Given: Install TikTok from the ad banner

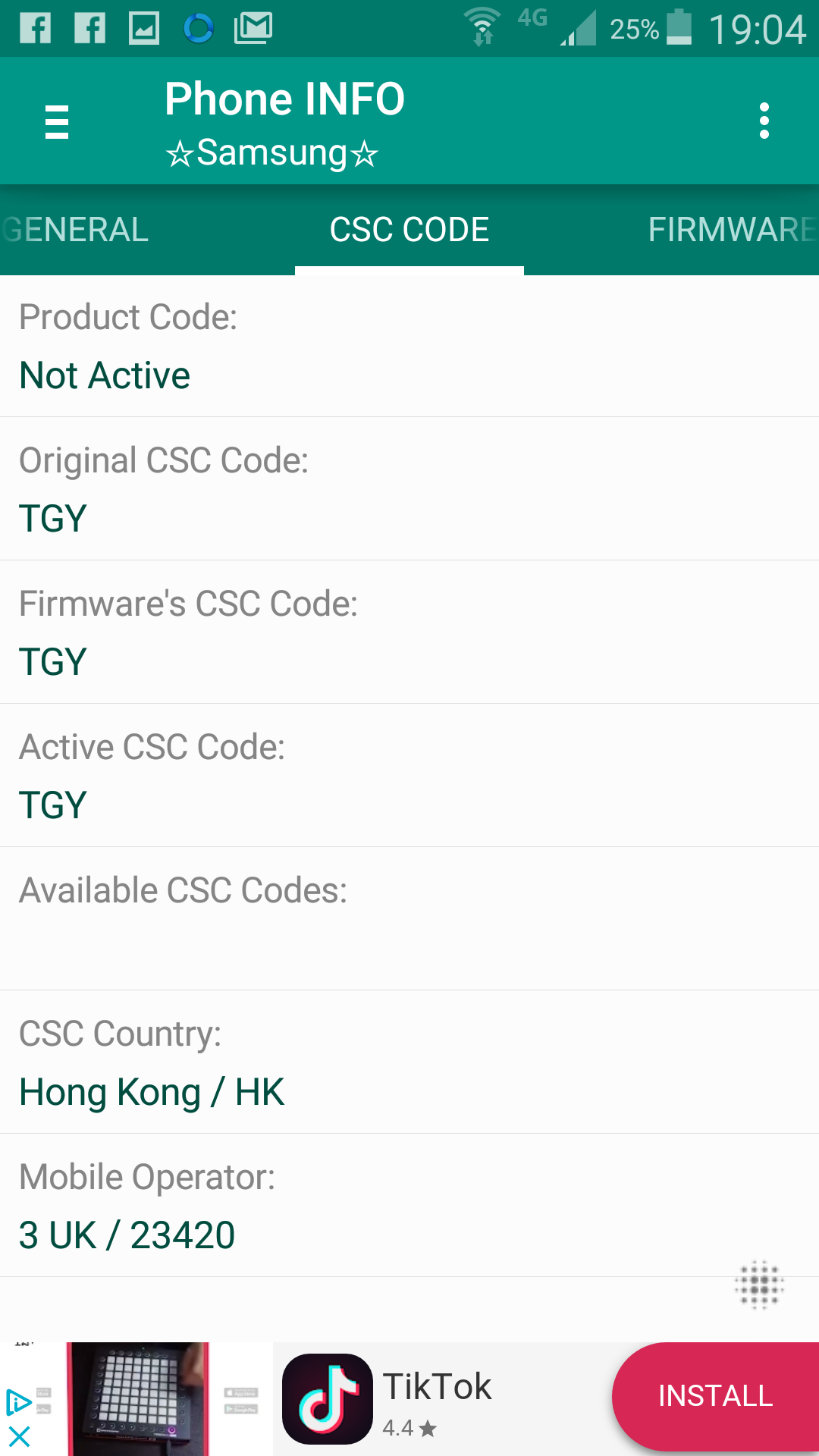Looking at the screenshot, I should (715, 1396).
